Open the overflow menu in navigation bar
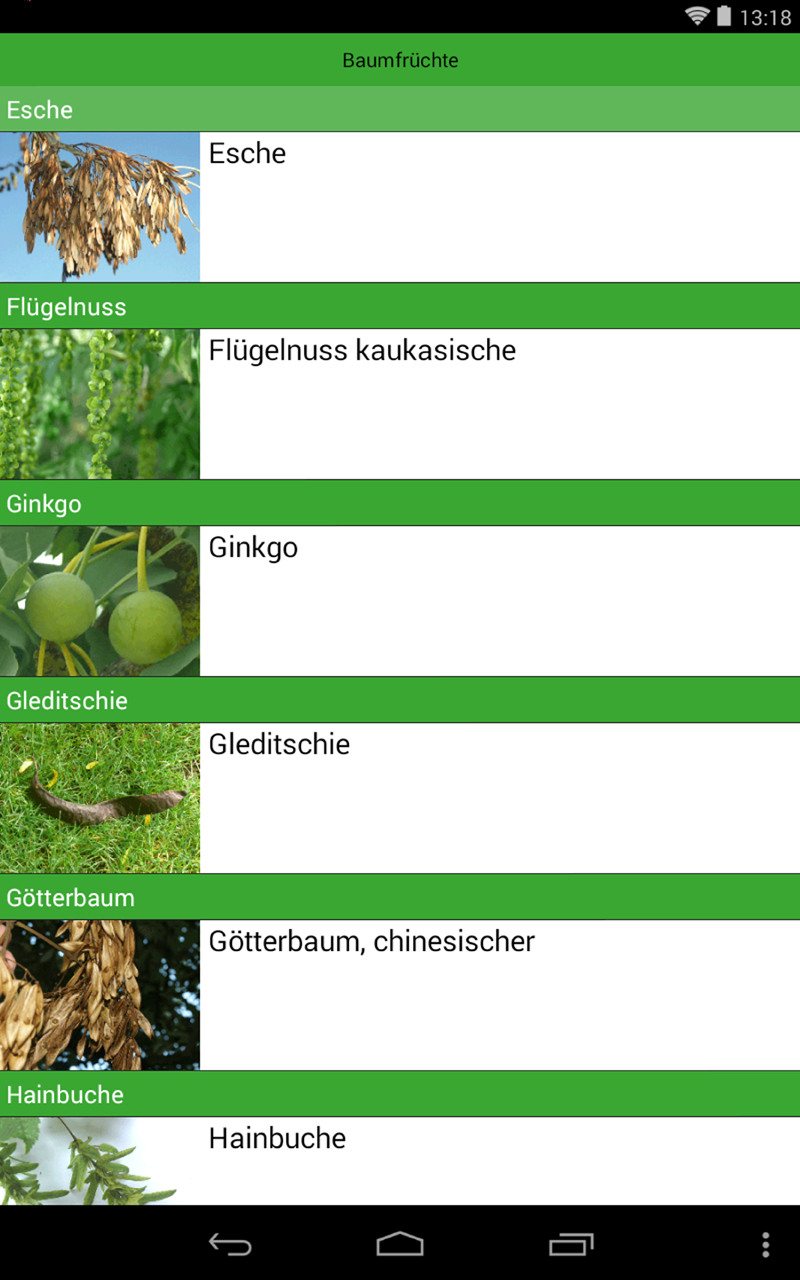 (765, 1244)
